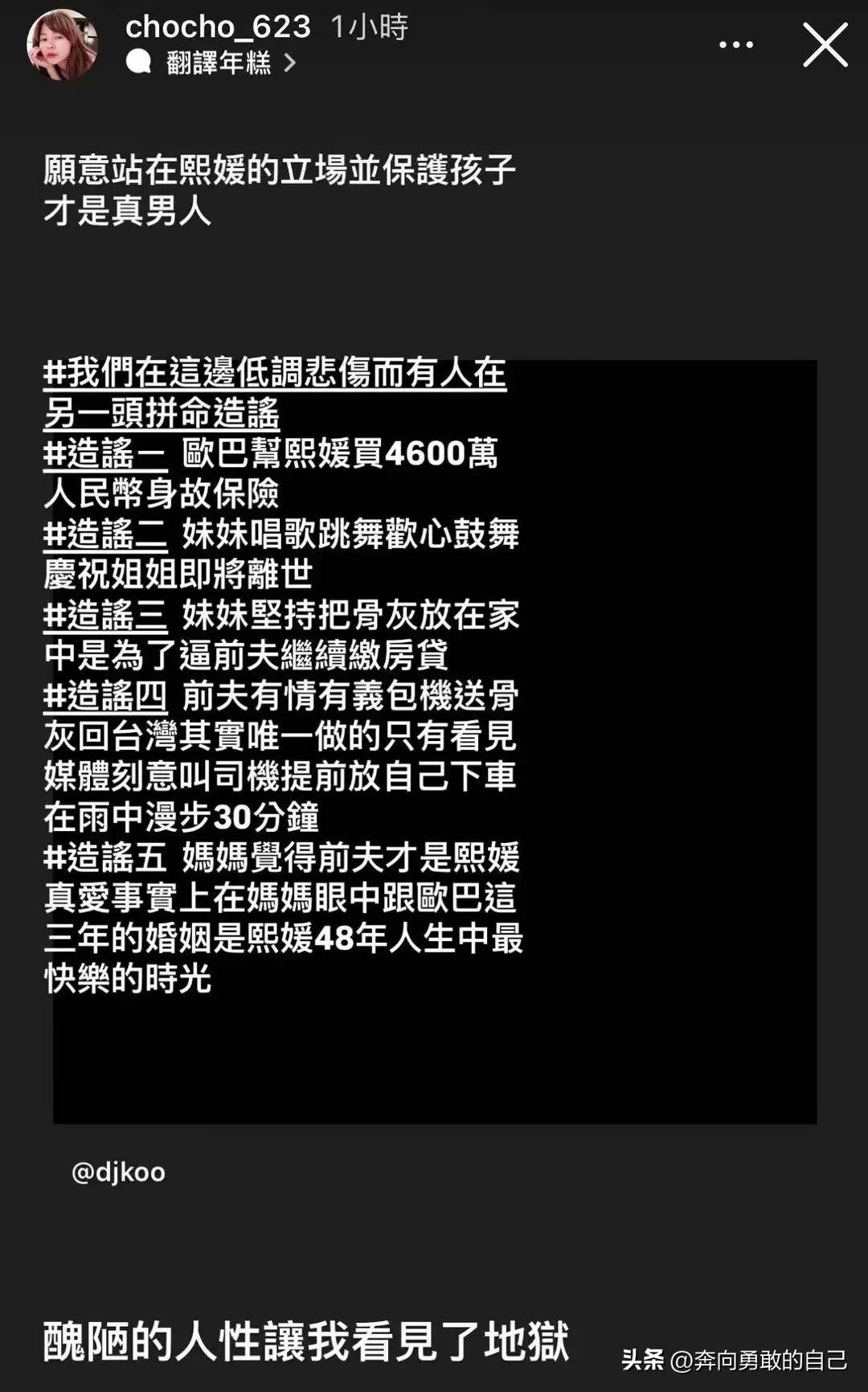
Task: Tap the chocho_623 username
Action: point(218,27)
